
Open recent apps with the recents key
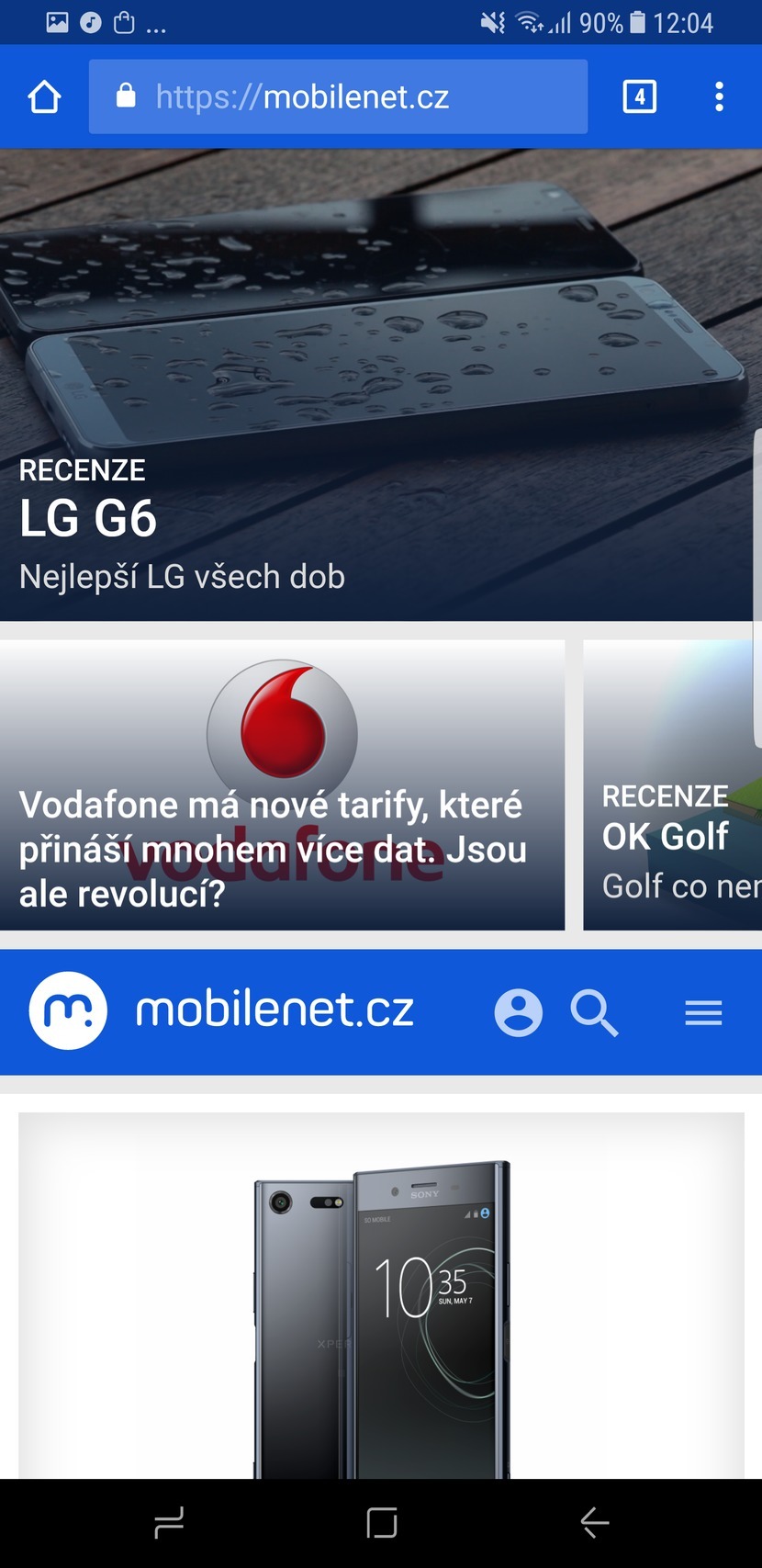[169, 1522]
